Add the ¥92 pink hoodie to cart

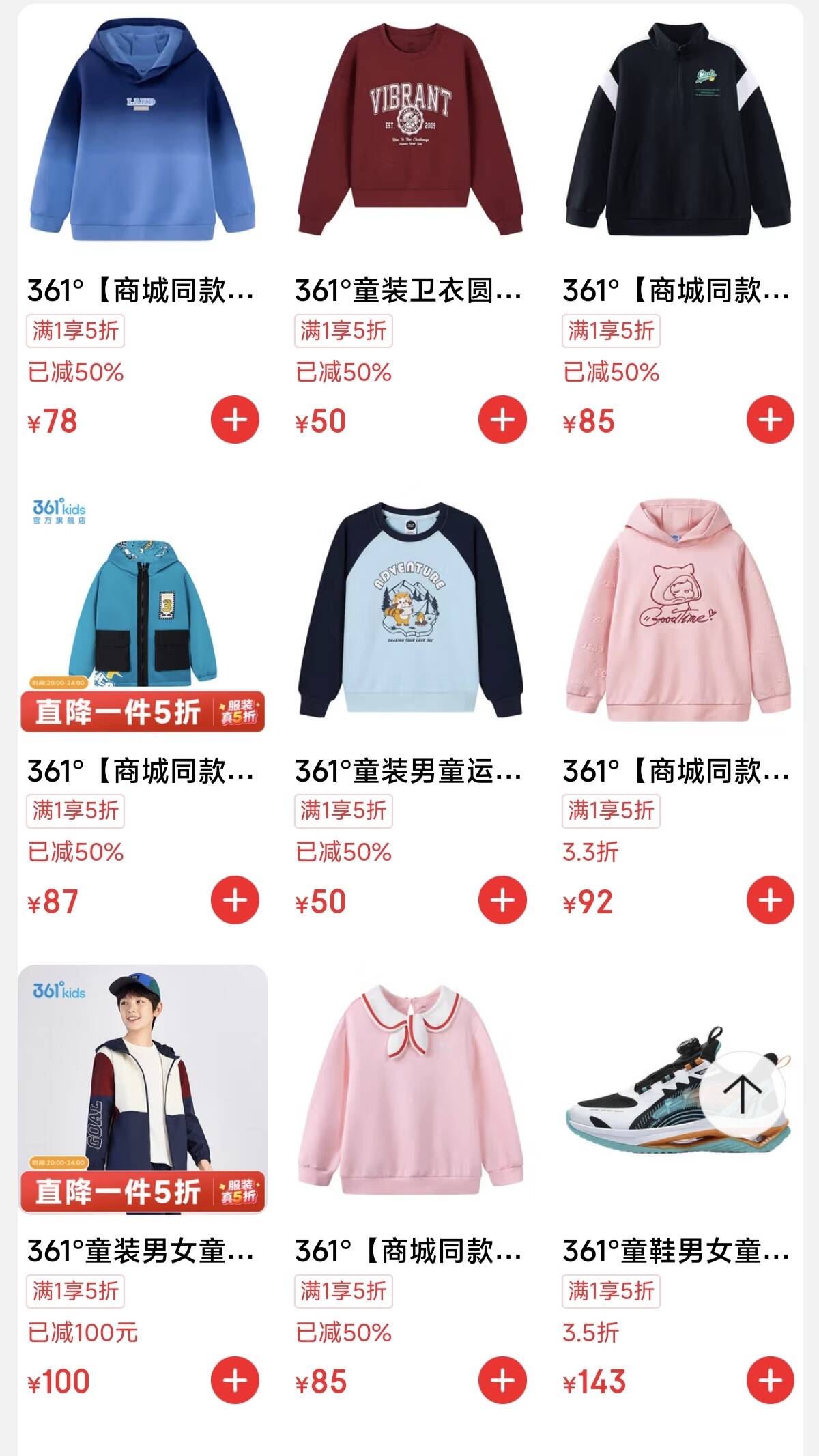pyautogui.click(x=771, y=900)
